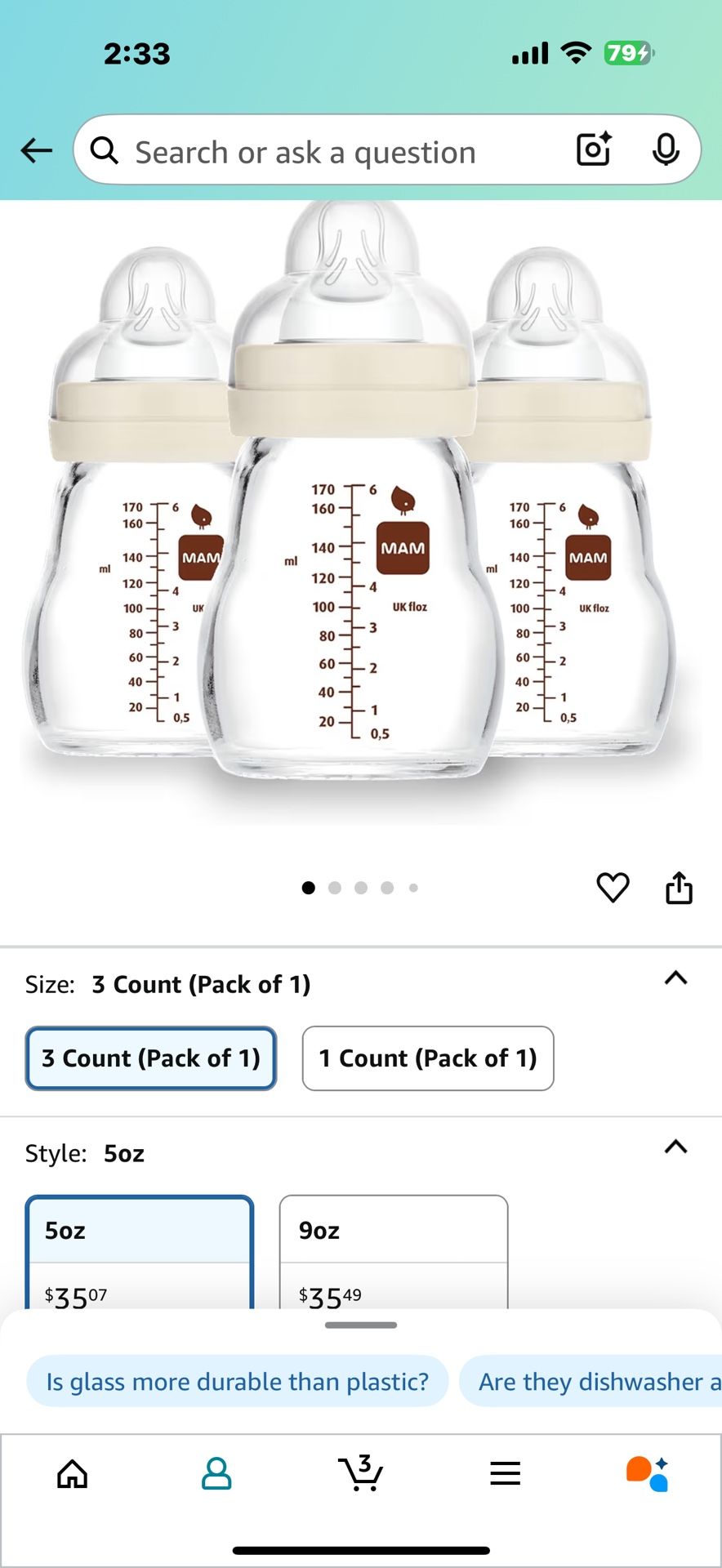Tap the heart to save product to wishlist
722x1568 pixels.
point(613,888)
